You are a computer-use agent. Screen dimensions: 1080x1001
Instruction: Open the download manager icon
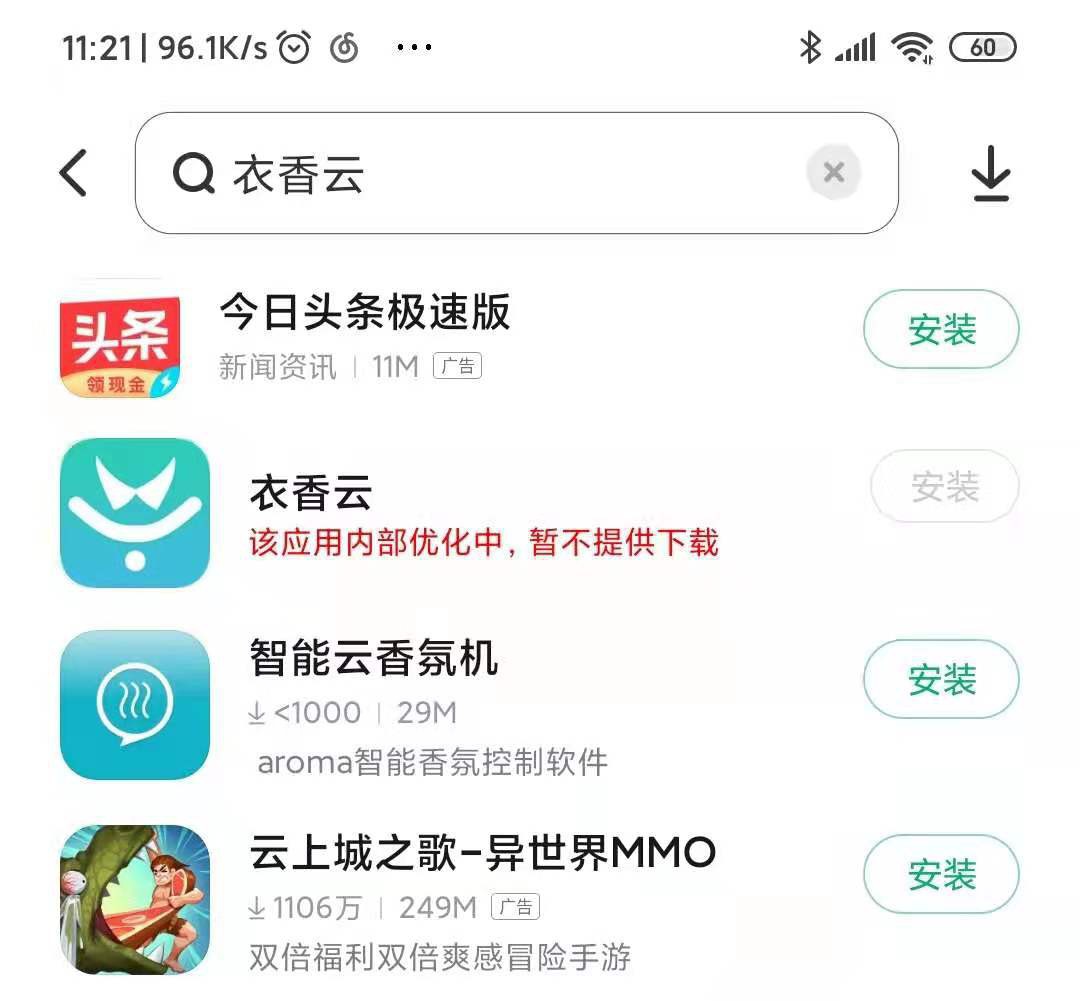click(x=991, y=173)
